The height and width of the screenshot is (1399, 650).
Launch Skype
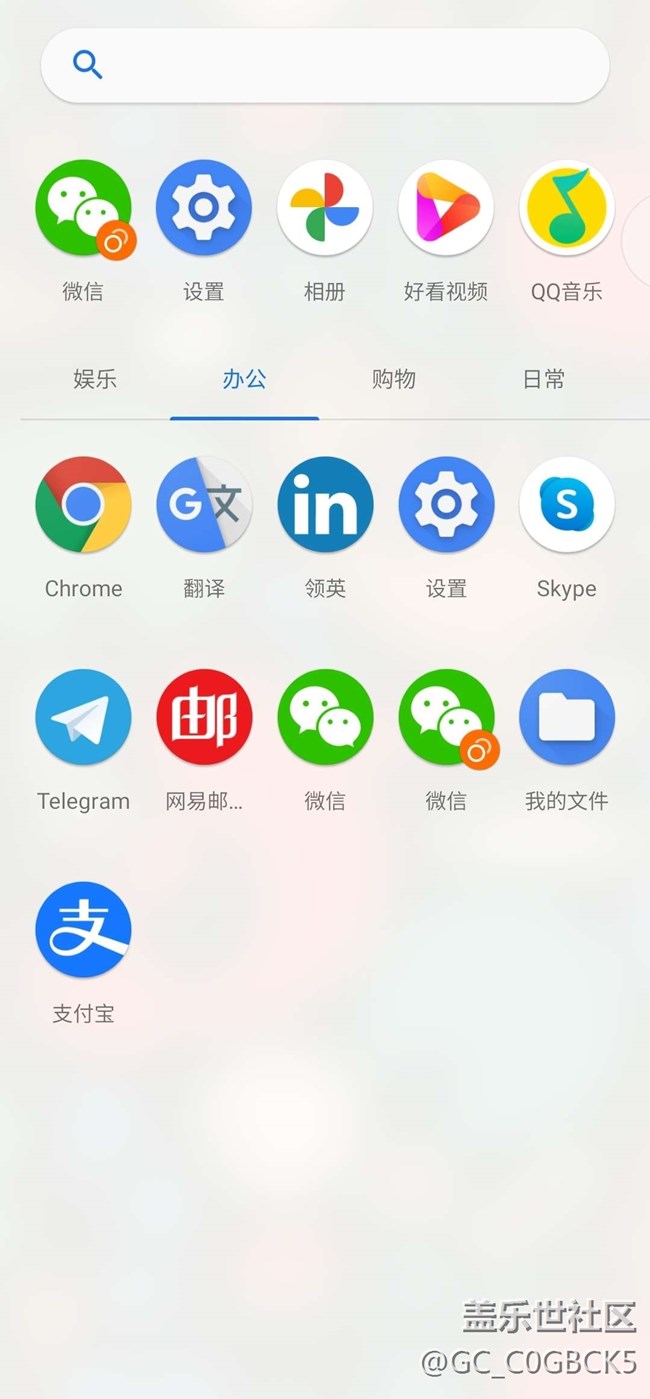coord(567,505)
